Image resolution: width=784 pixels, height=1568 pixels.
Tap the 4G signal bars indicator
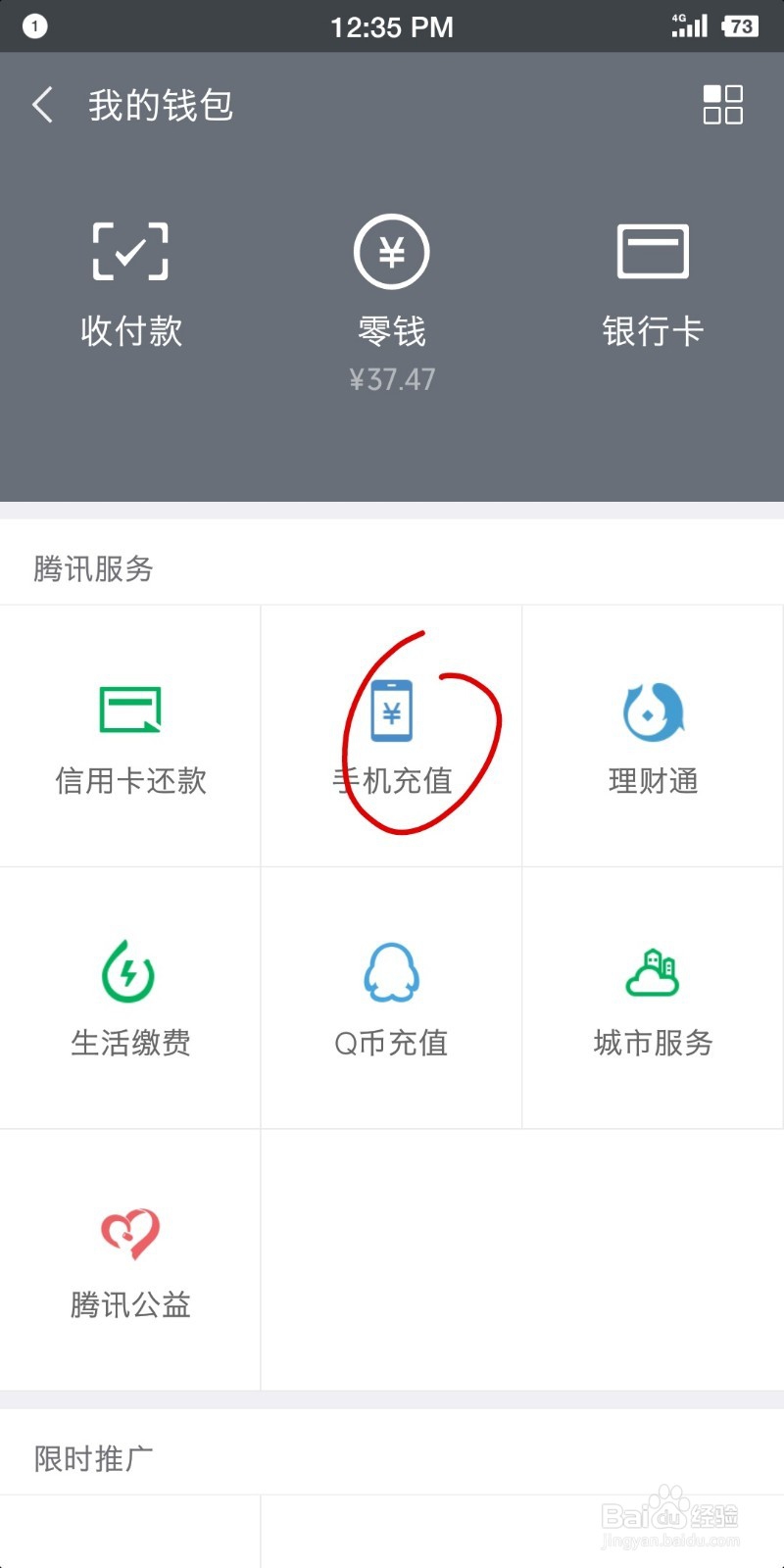[x=693, y=26]
